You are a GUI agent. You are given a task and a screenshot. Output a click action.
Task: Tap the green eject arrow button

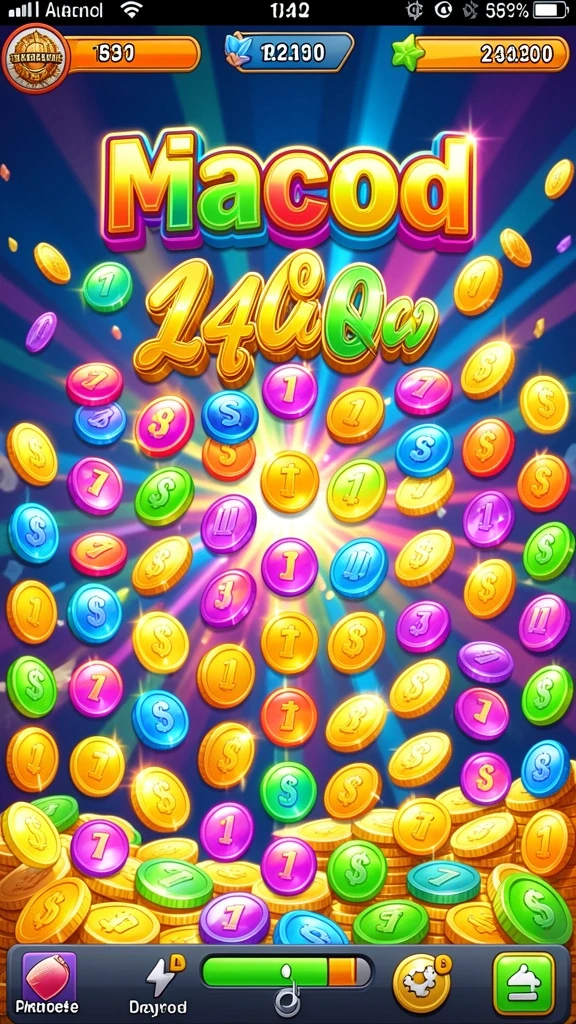tap(524, 984)
